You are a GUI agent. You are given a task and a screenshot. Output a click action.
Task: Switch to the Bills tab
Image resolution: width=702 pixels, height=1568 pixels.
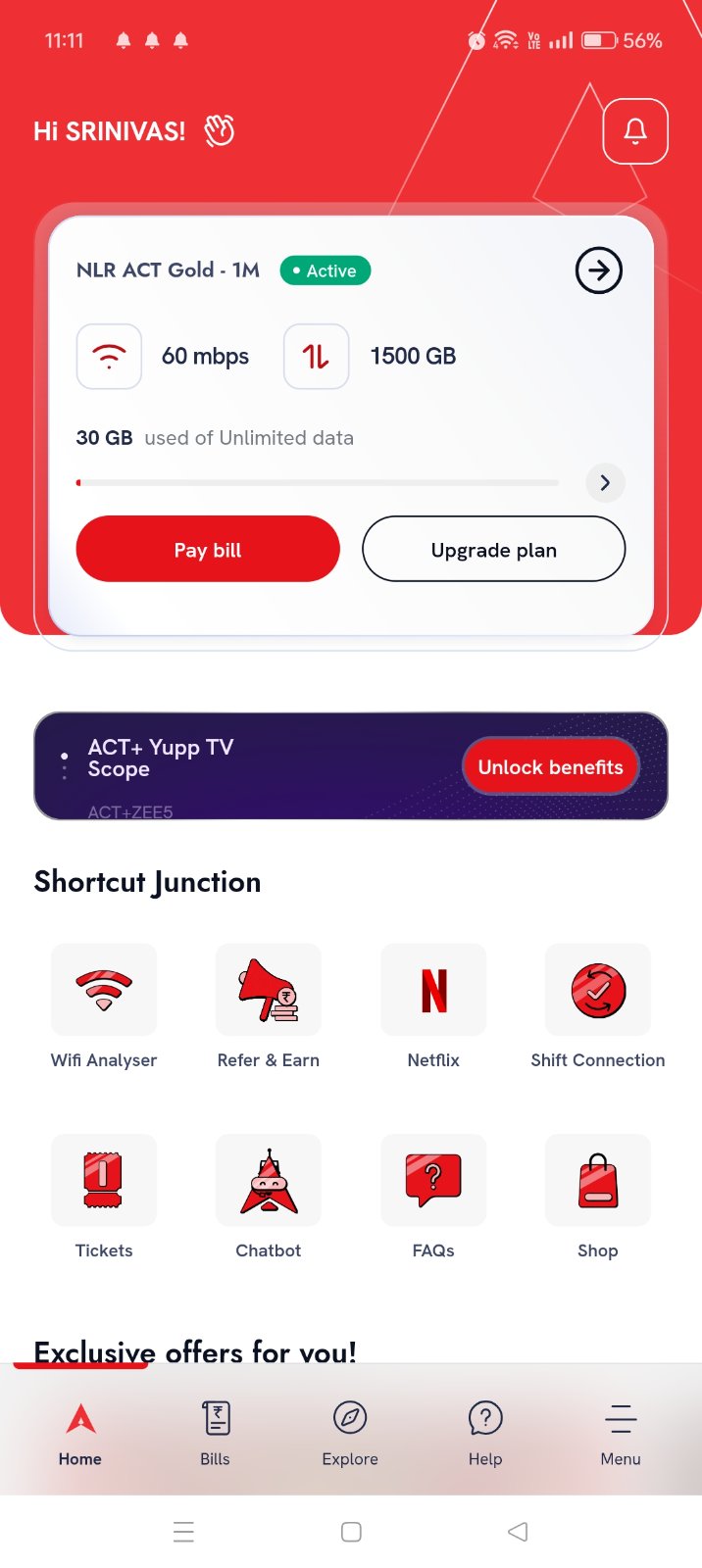[x=215, y=1432]
